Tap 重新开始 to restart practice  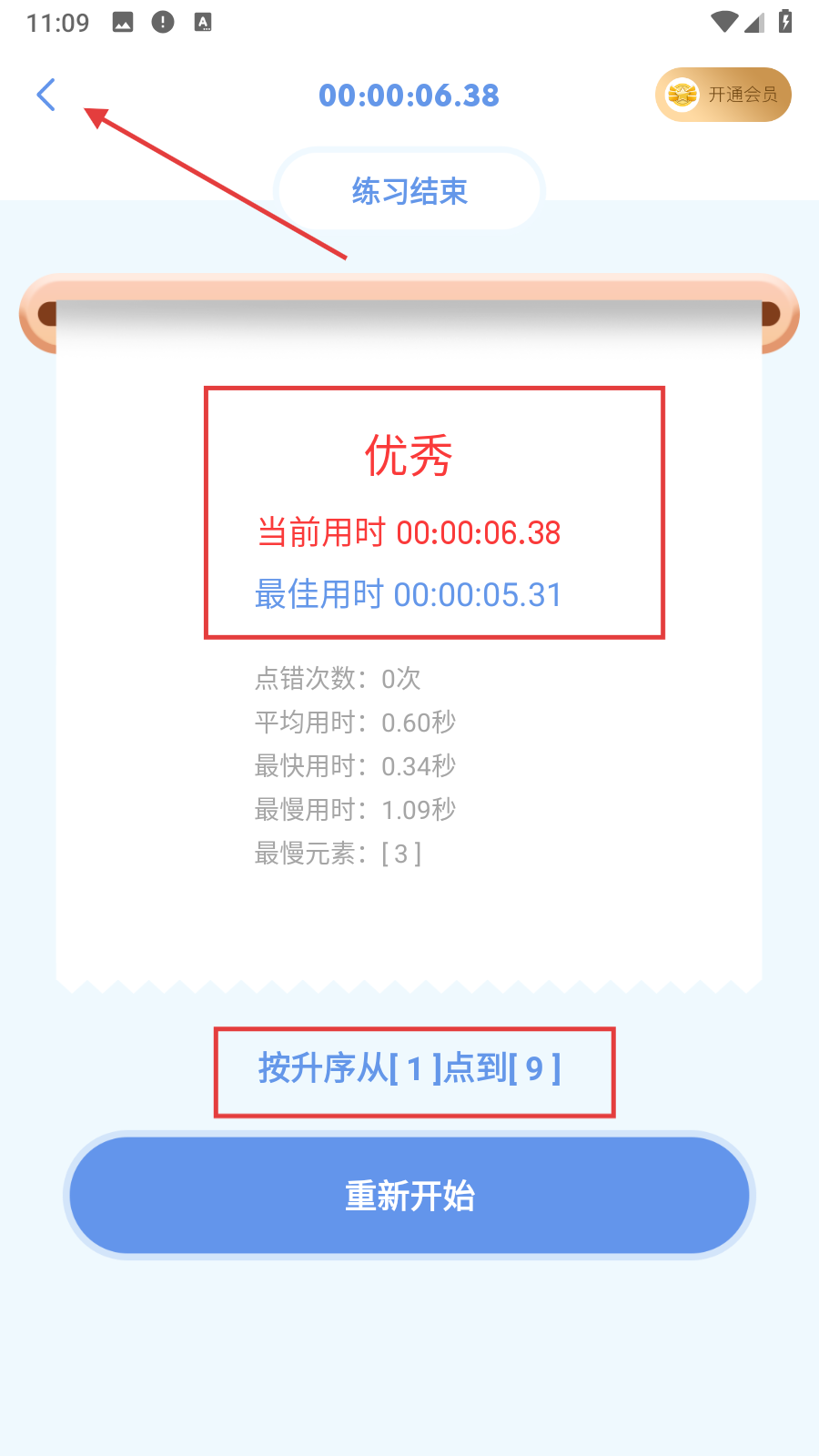pyautogui.click(x=409, y=1195)
